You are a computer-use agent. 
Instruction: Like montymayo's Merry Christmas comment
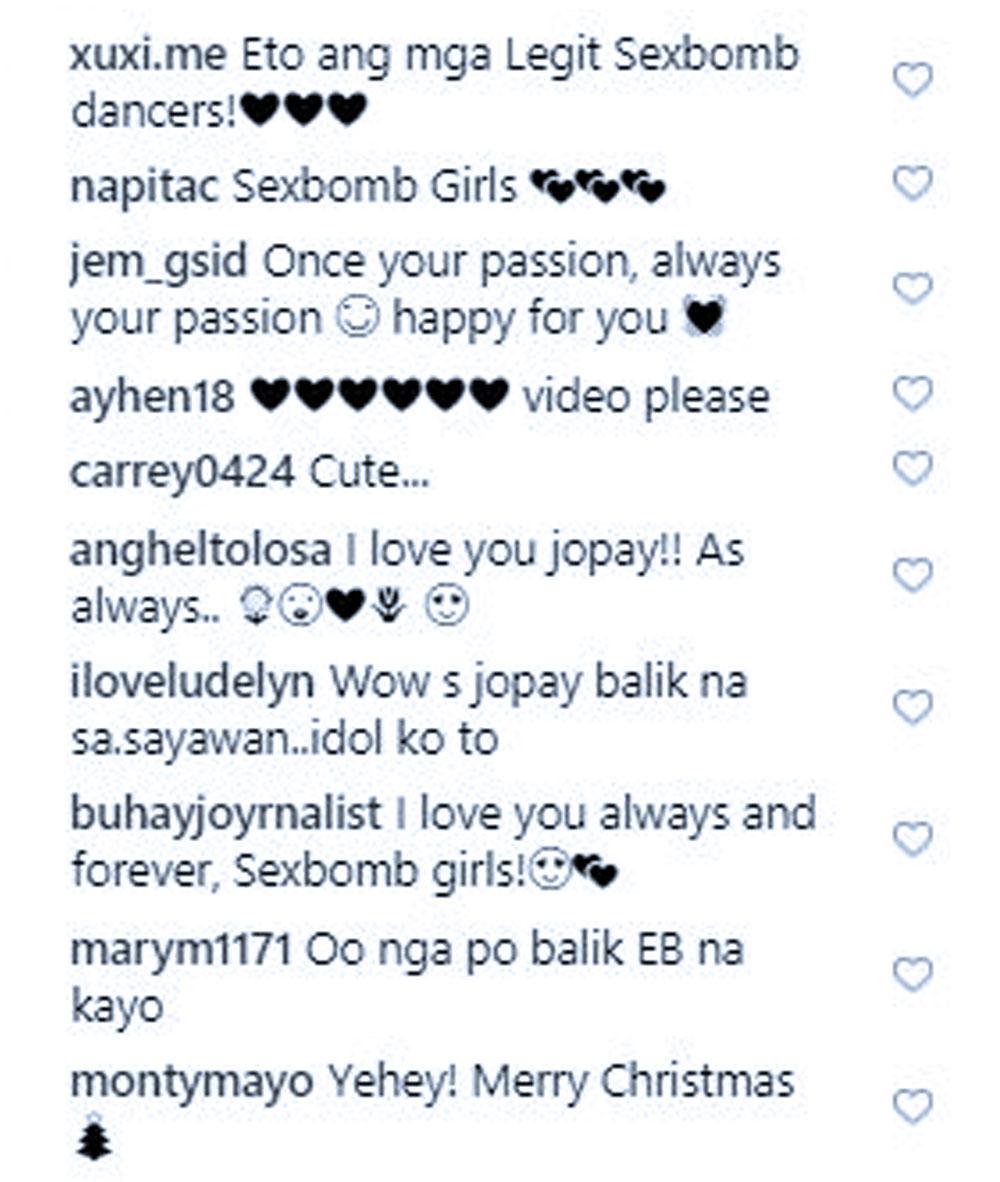tap(912, 1107)
